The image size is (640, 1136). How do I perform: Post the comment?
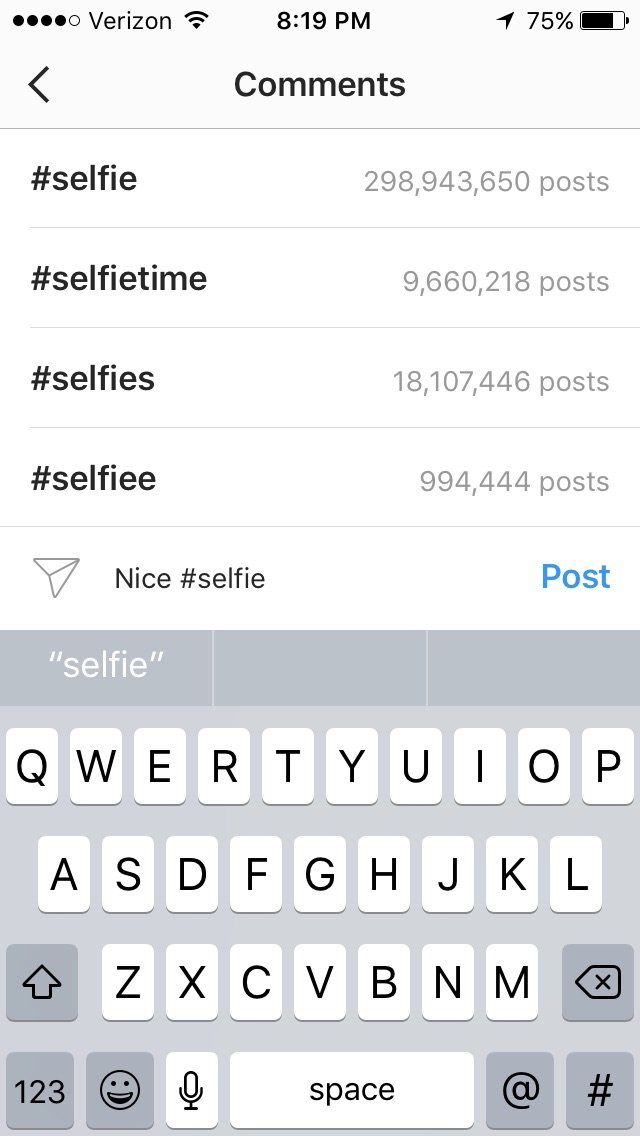(x=575, y=577)
